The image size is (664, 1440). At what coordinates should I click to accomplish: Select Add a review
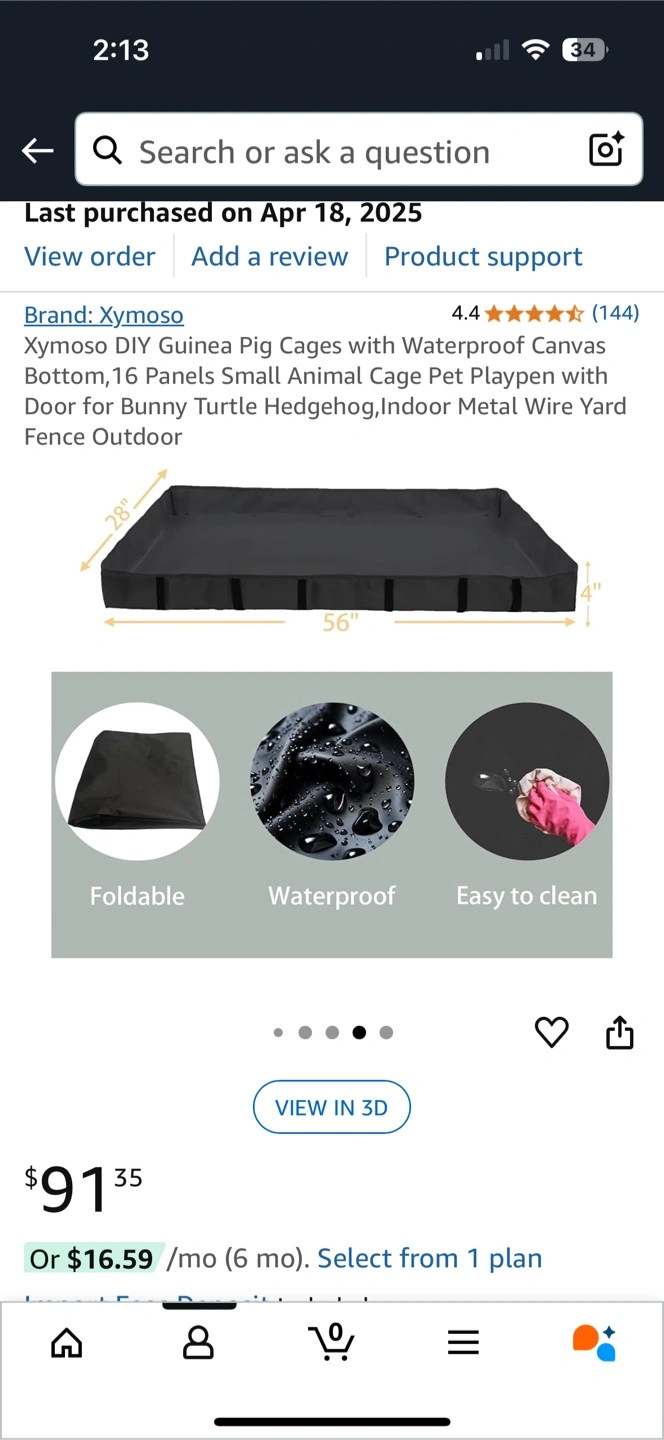click(269, 257)
